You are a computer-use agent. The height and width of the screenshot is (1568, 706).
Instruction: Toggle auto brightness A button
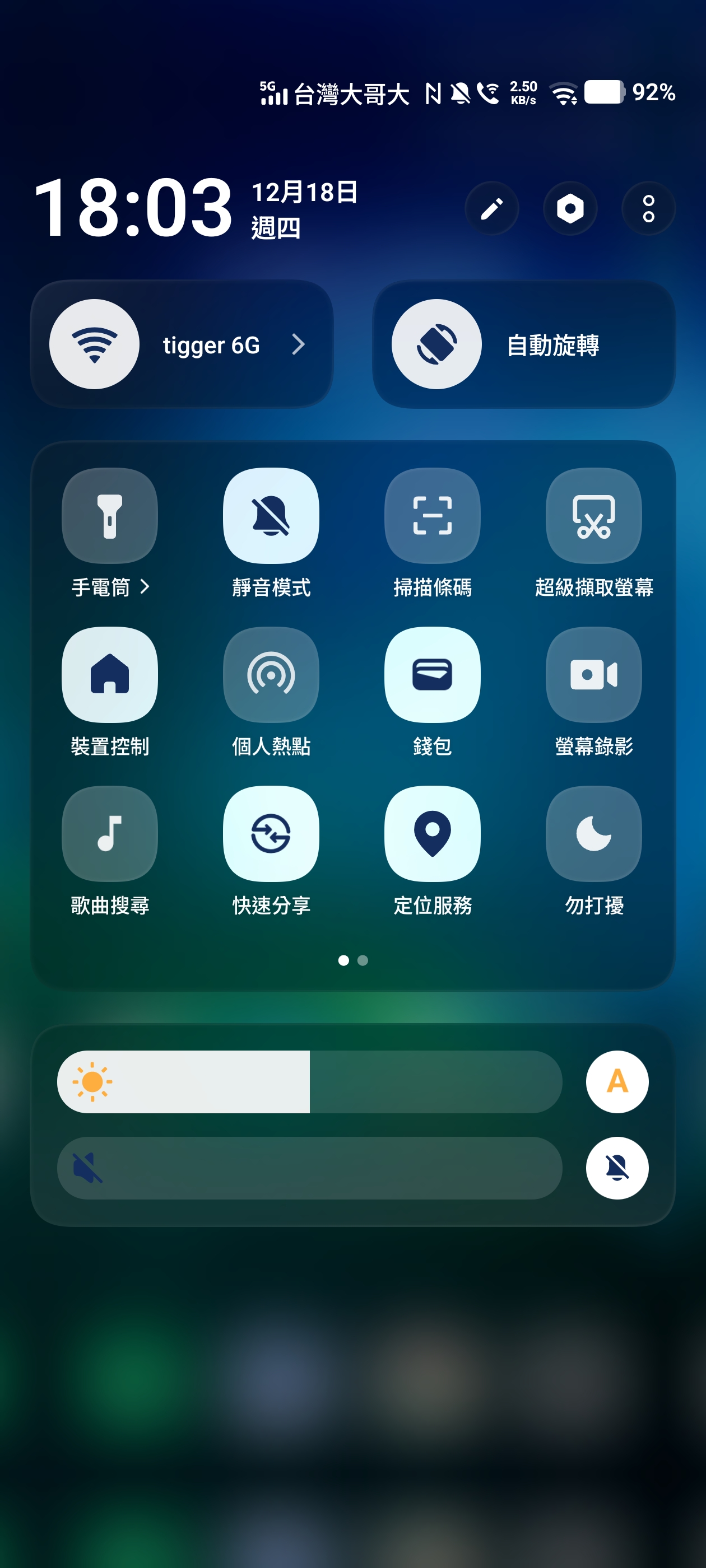(x=616, y=1082)
